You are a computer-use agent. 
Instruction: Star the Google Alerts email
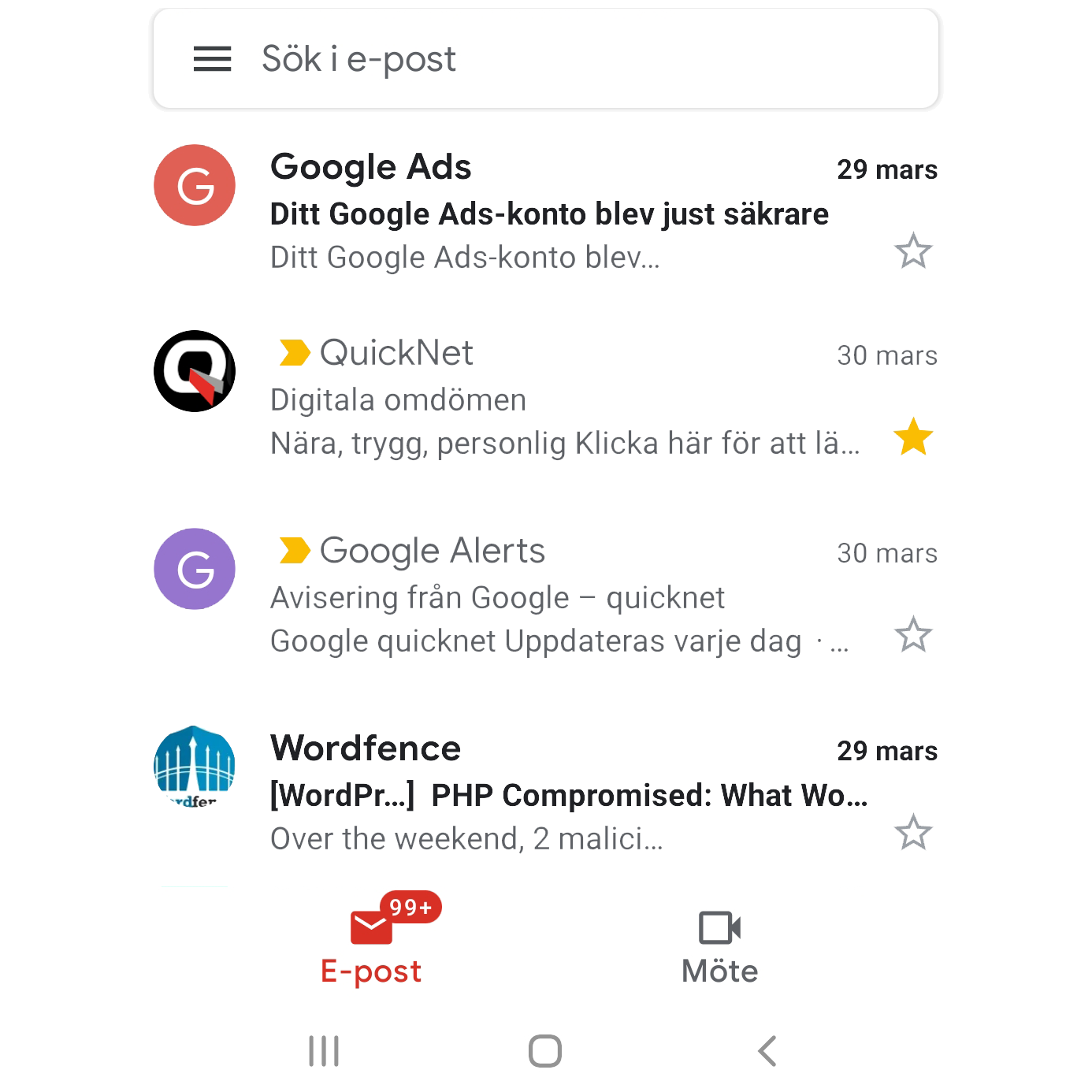(x=913, y=635)
